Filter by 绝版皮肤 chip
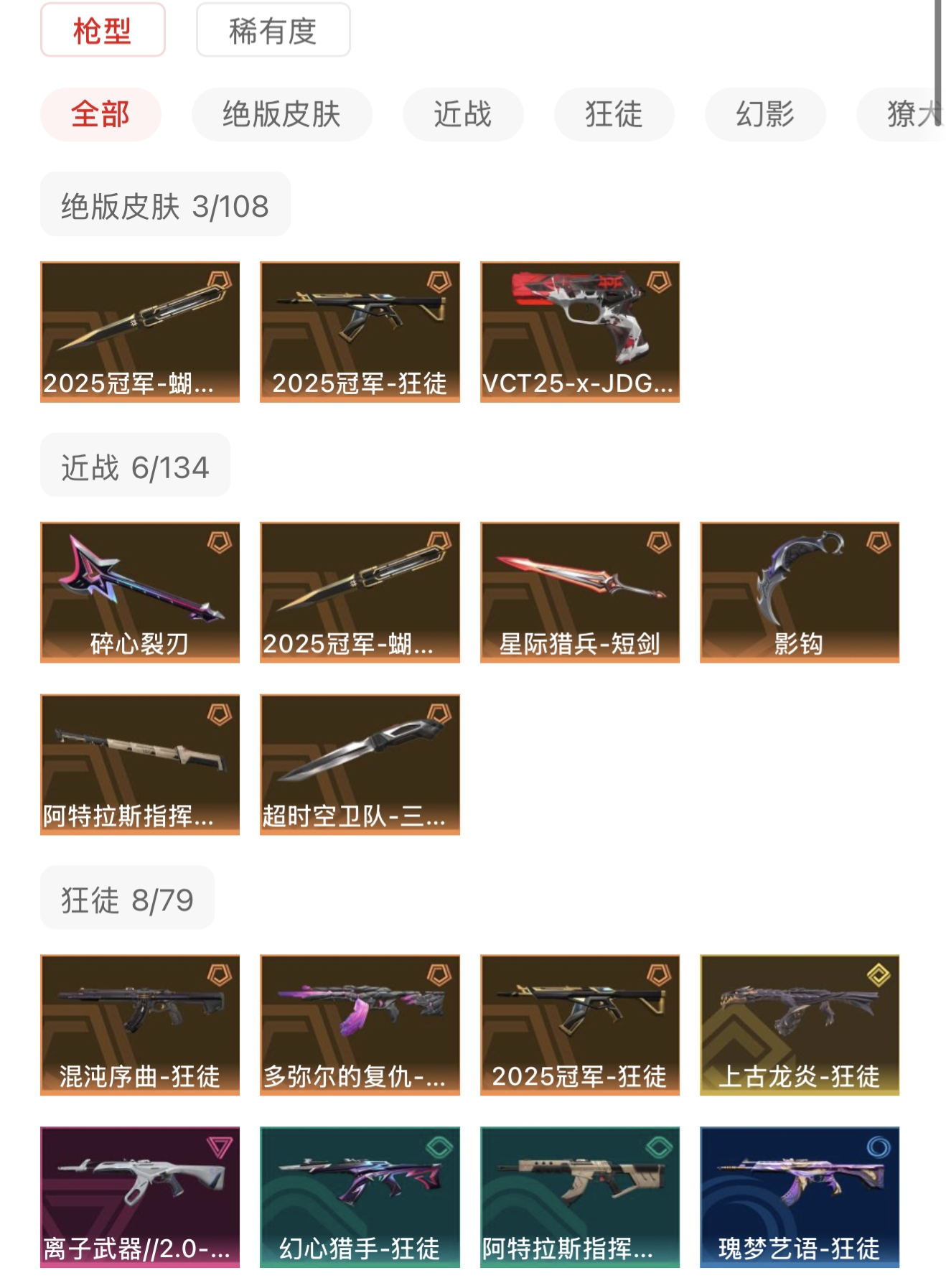This screenshot has width=946, height=1288. (x=281, y=114)
